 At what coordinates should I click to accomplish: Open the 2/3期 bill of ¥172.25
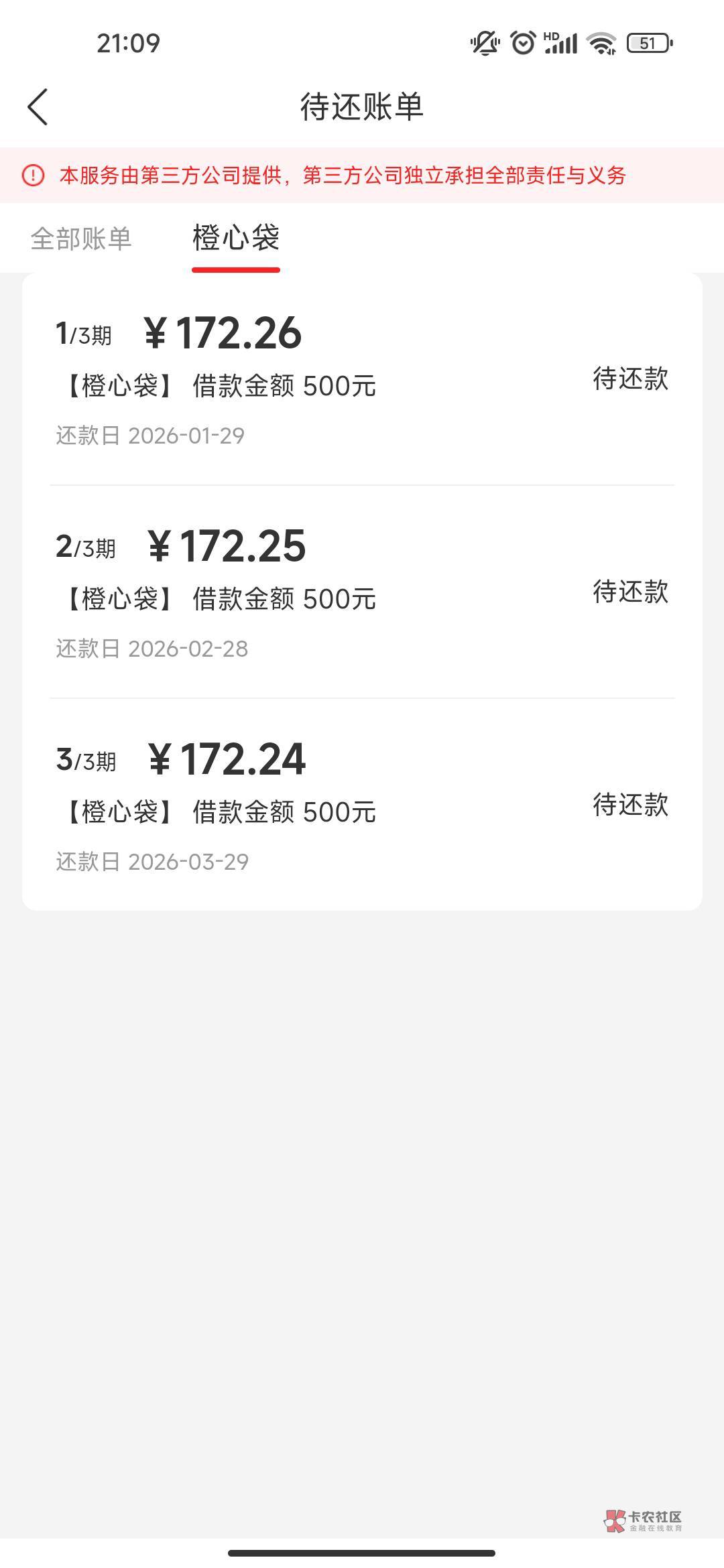(x=362, y=592)
